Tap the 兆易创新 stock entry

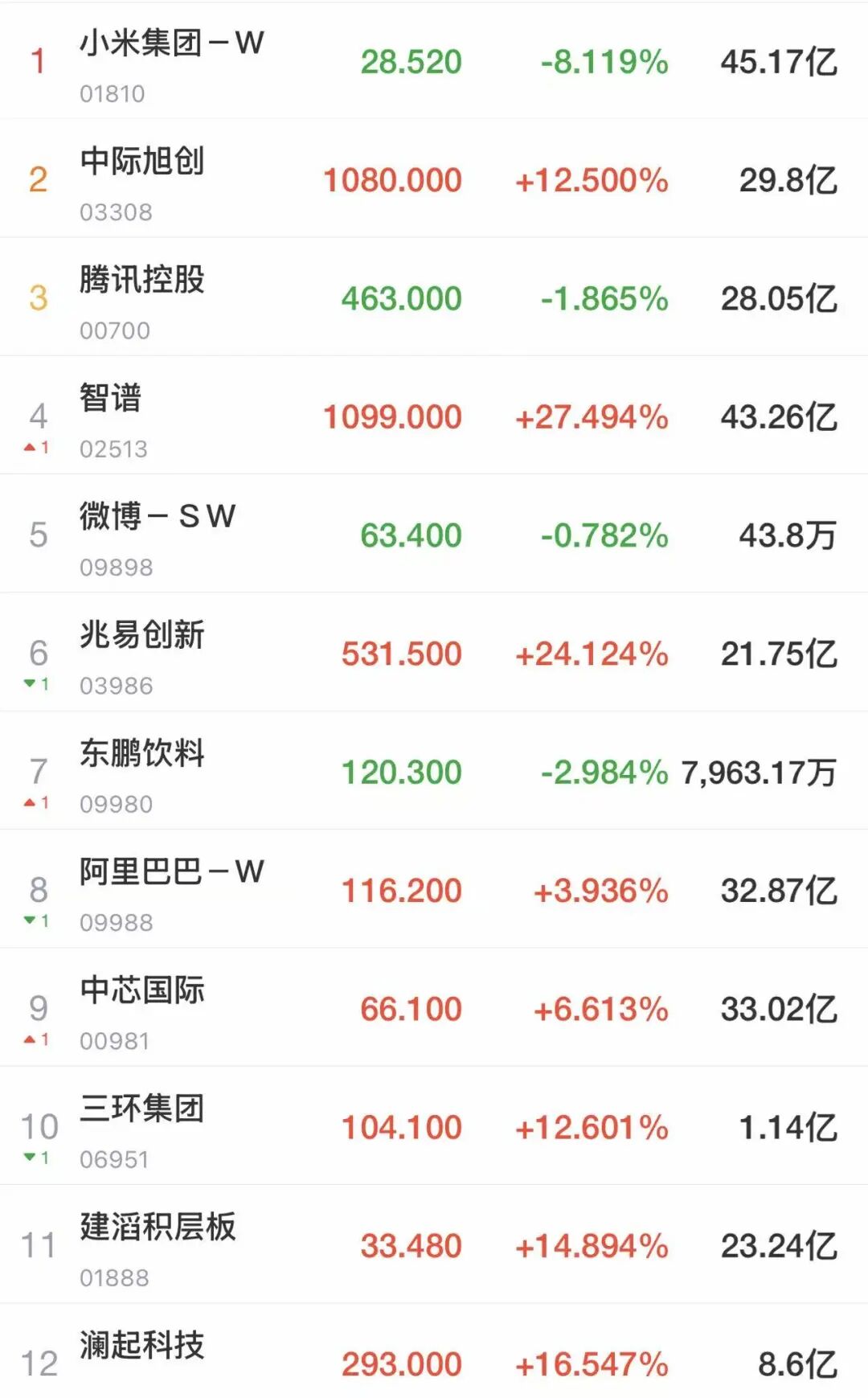coord(434,652)
